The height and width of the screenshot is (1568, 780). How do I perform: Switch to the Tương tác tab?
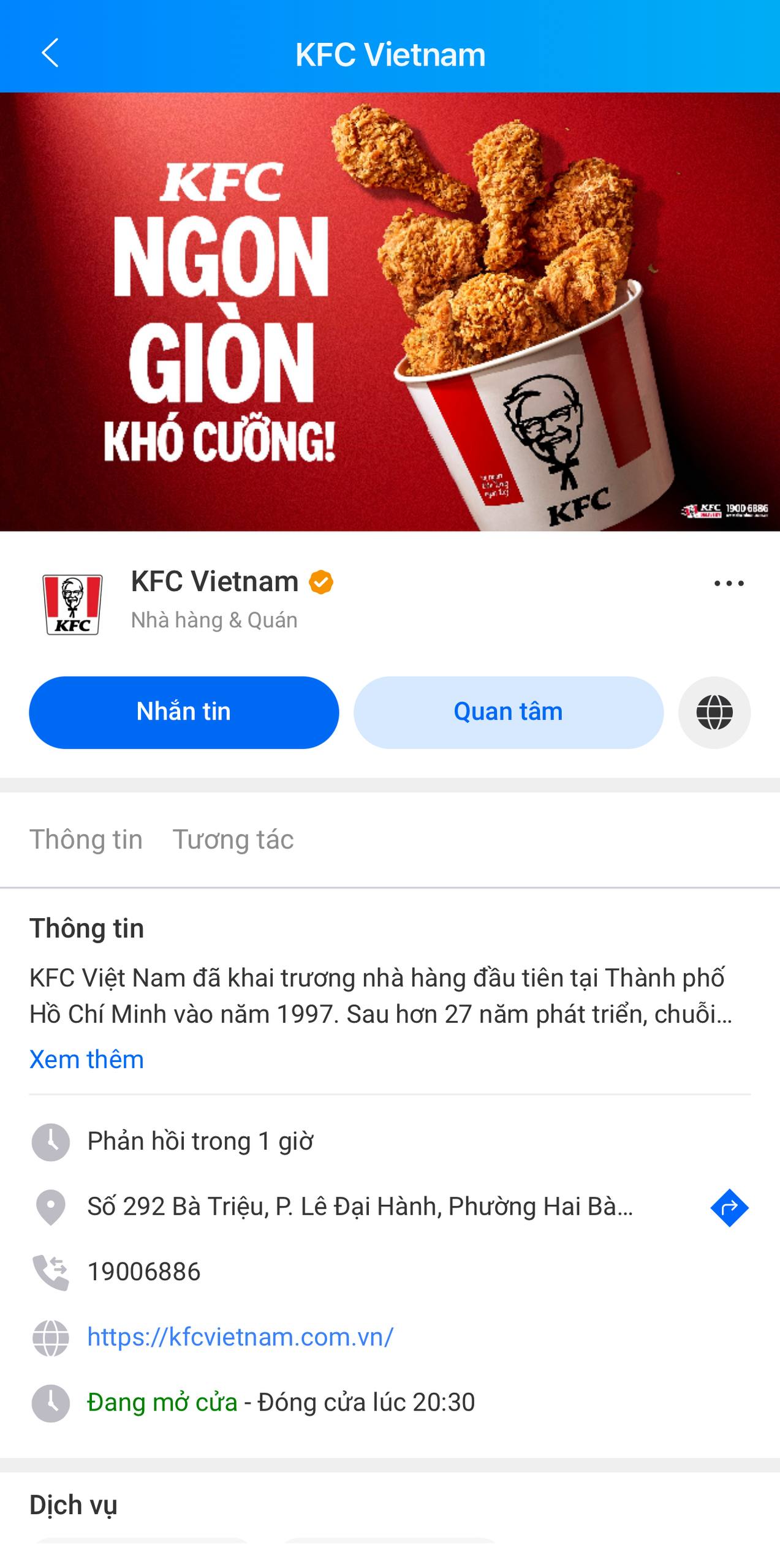click(x=233, y=839)
